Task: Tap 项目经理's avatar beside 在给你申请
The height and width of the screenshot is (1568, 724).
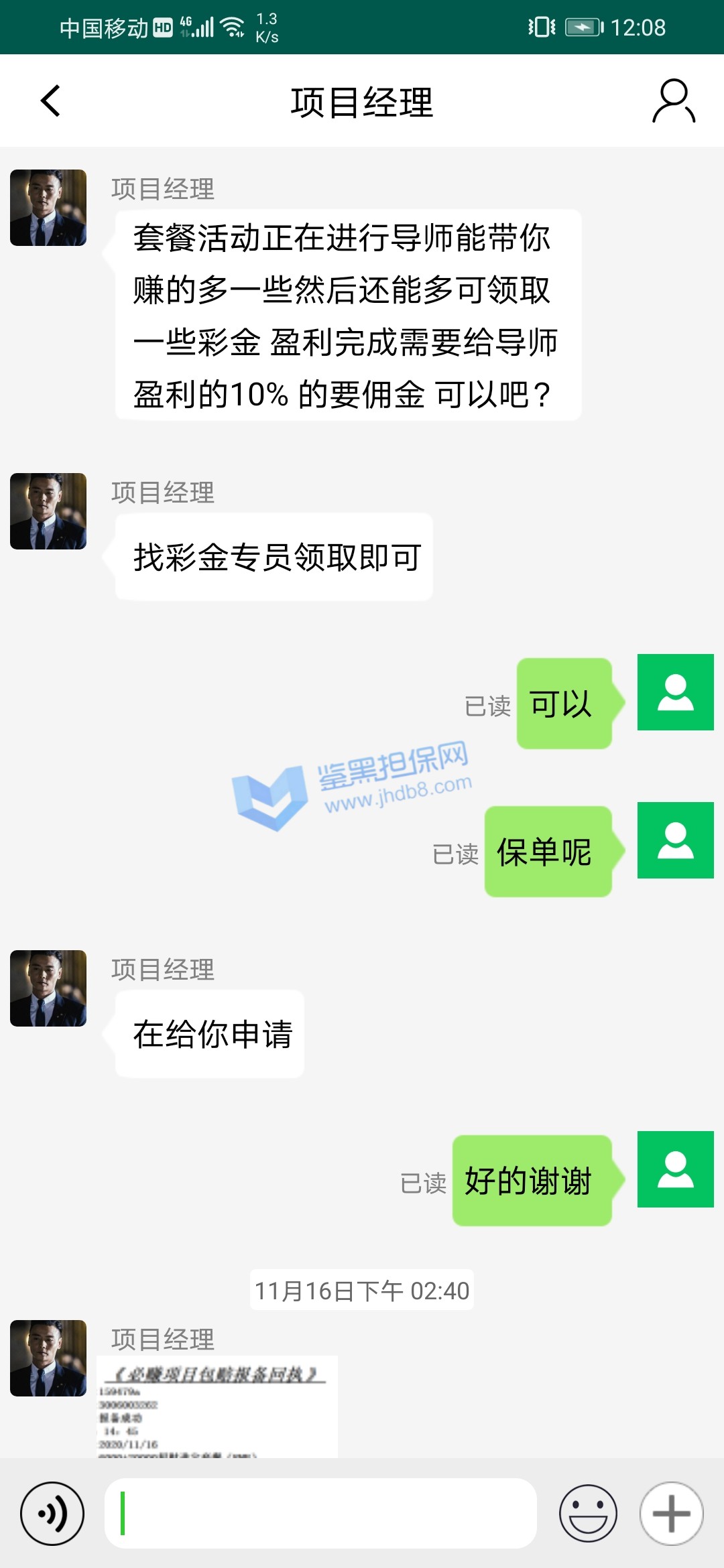Action: click(x=48, y=988)
